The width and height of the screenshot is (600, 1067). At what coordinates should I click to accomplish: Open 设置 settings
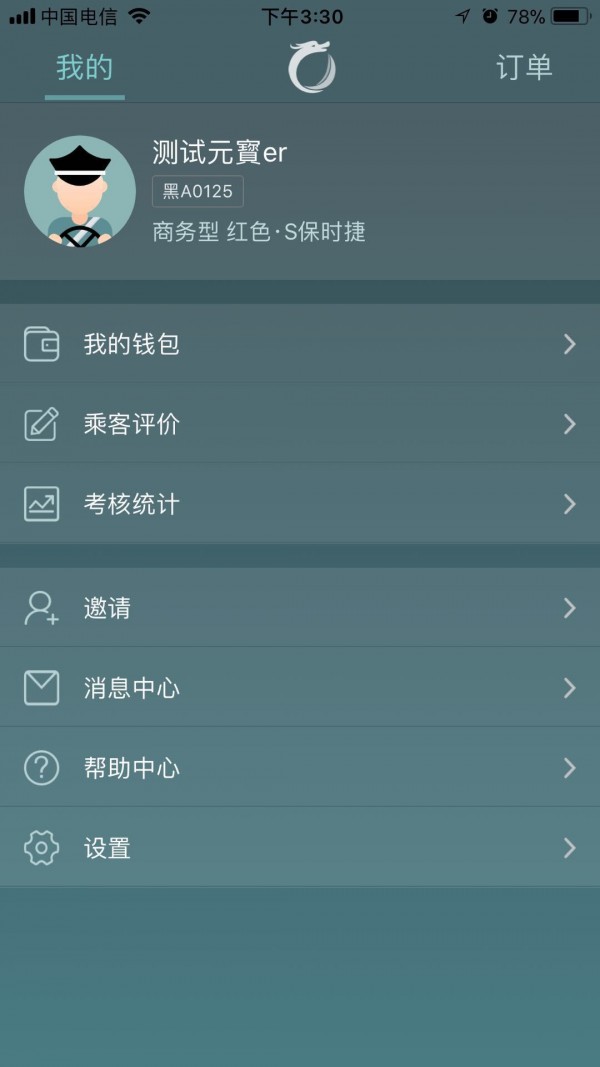pos(300,848)
